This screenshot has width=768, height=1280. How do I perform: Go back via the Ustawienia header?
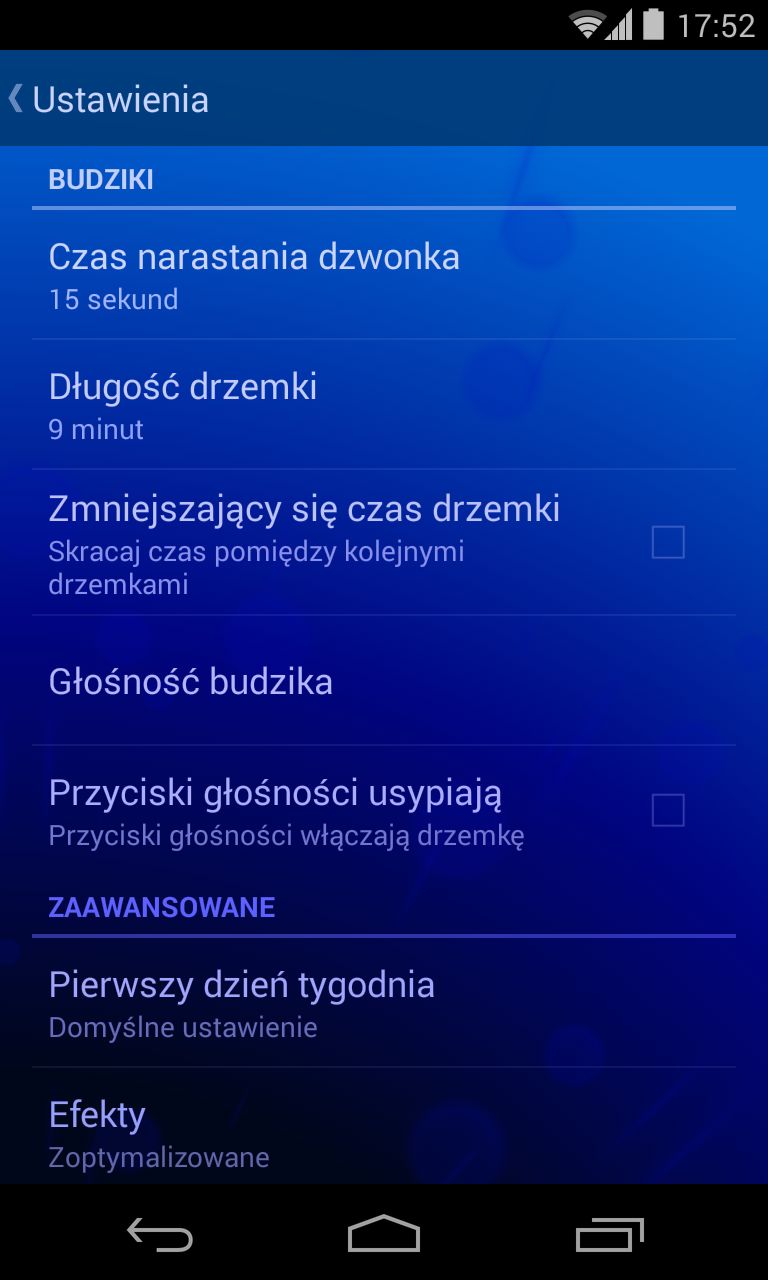coord(109,99)
